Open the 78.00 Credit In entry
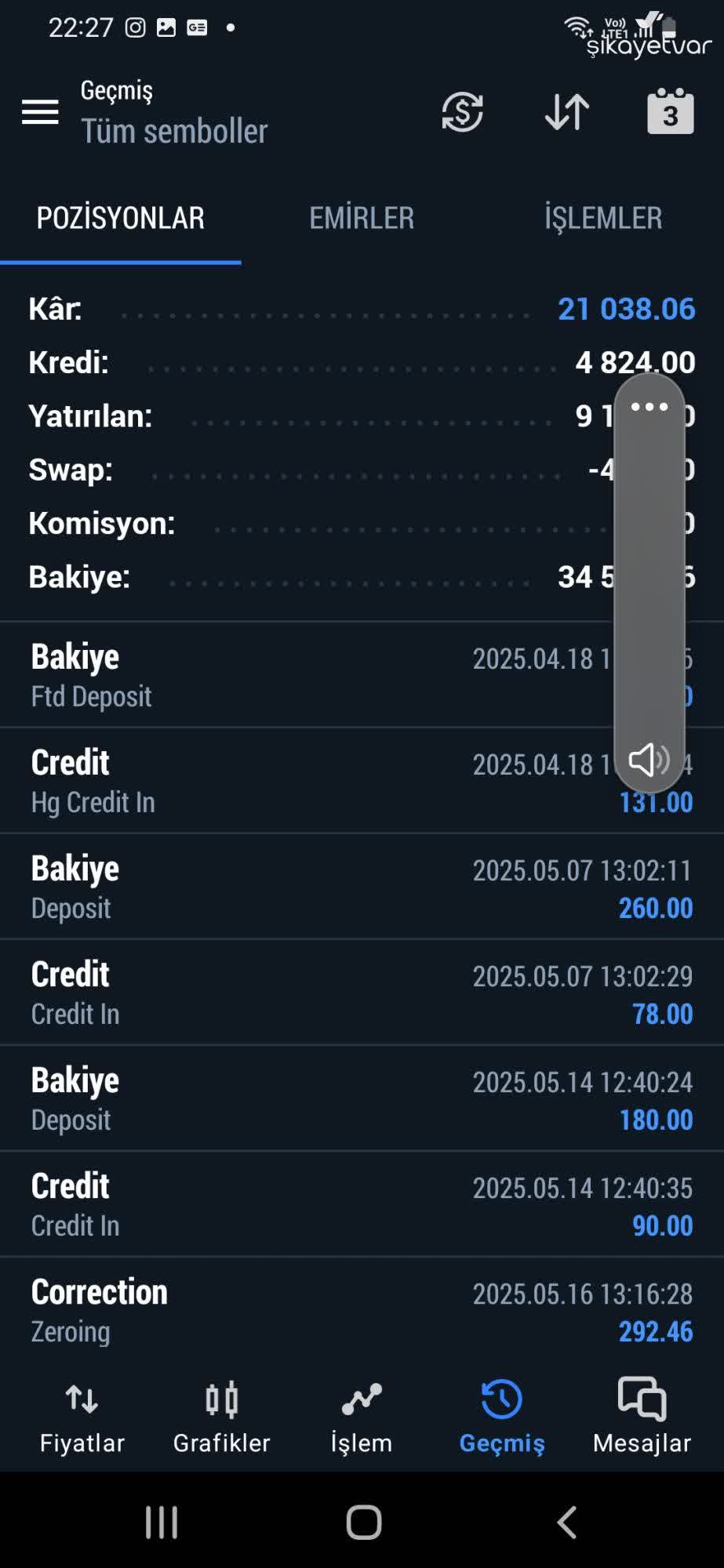 coord(361,993)
